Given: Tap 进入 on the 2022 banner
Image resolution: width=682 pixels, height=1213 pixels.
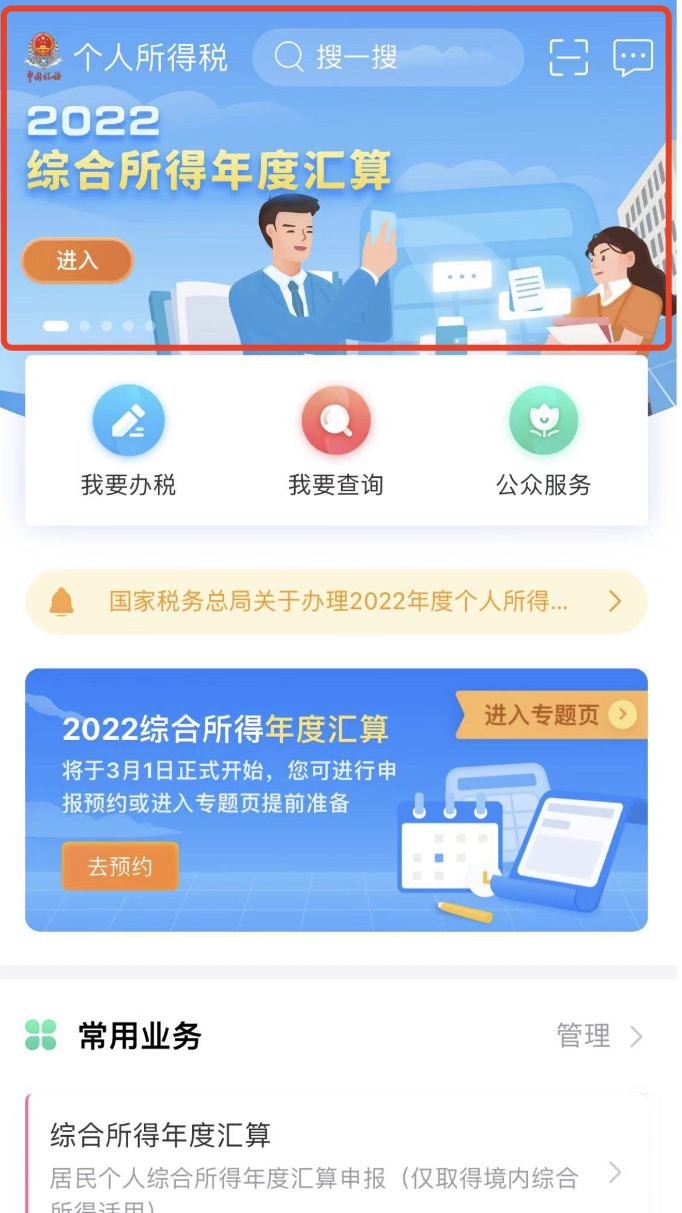Looking at the screenshot, I should 77,261.
